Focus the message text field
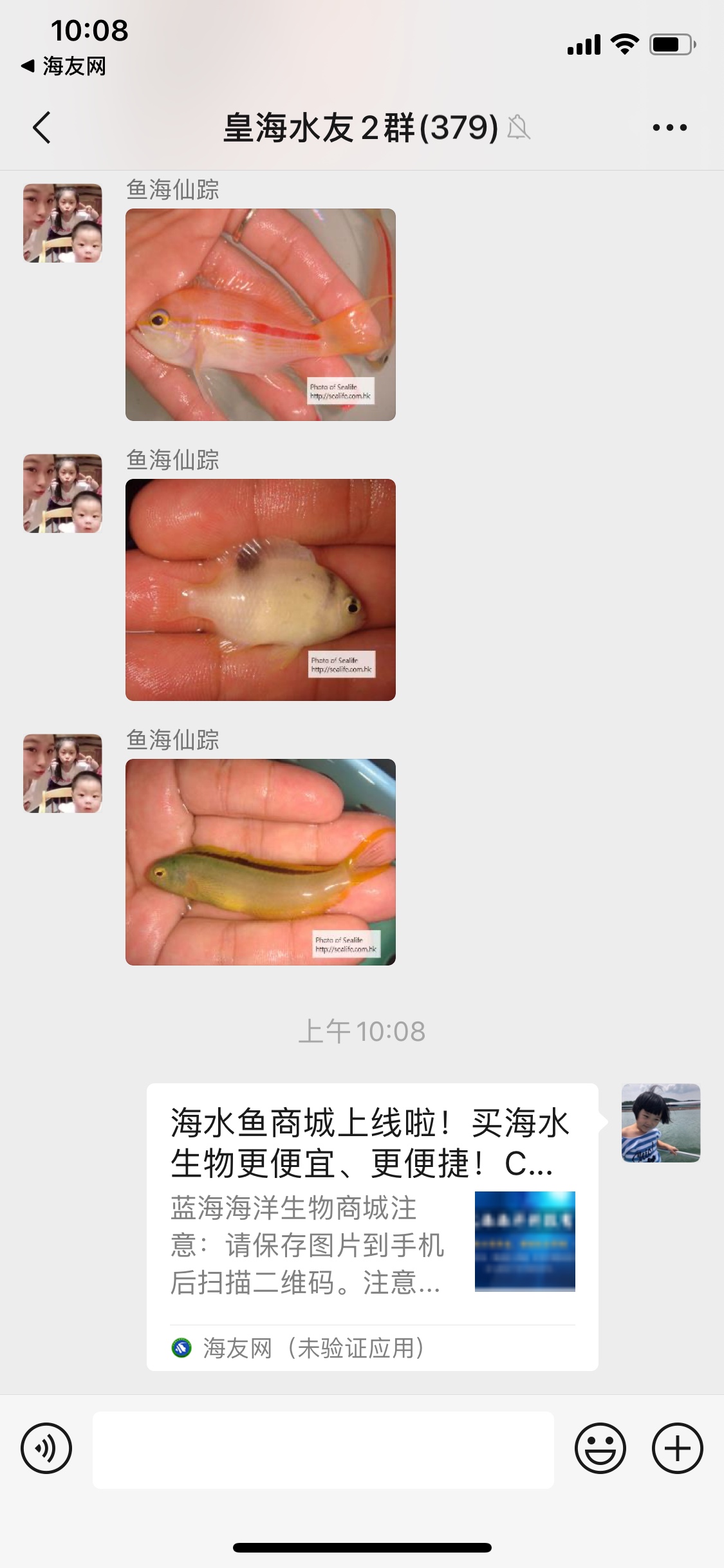The image size is (724, 1568). click(323, 1450)
